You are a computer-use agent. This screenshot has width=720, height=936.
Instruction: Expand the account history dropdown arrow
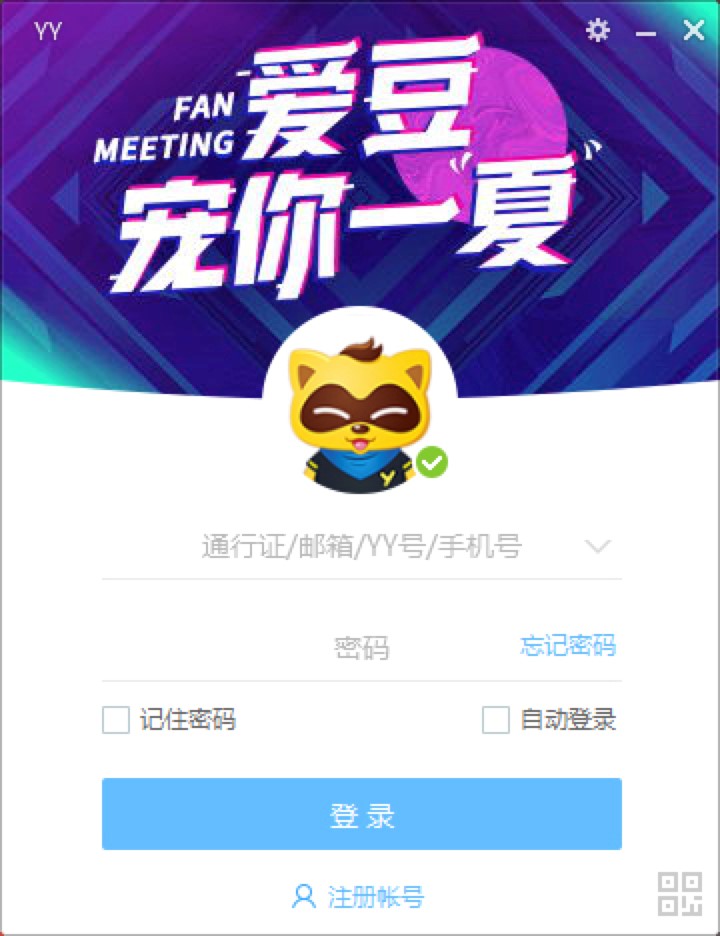coord(597,547)
